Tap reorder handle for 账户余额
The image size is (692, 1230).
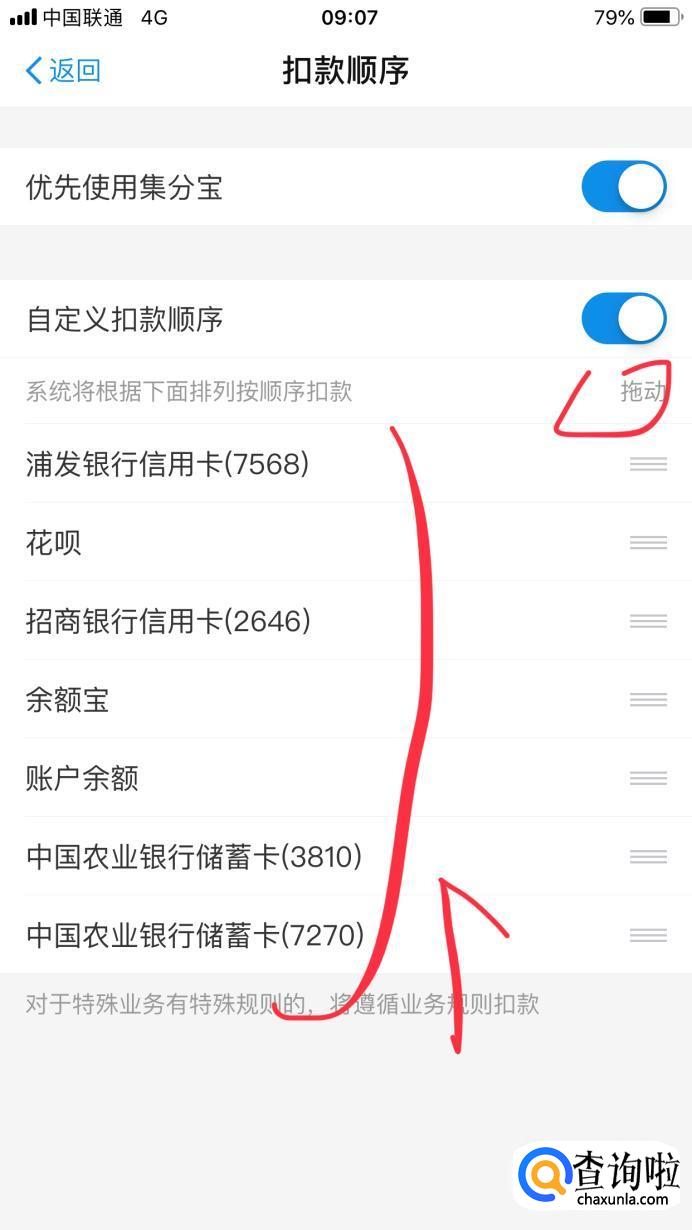[648, 778]
